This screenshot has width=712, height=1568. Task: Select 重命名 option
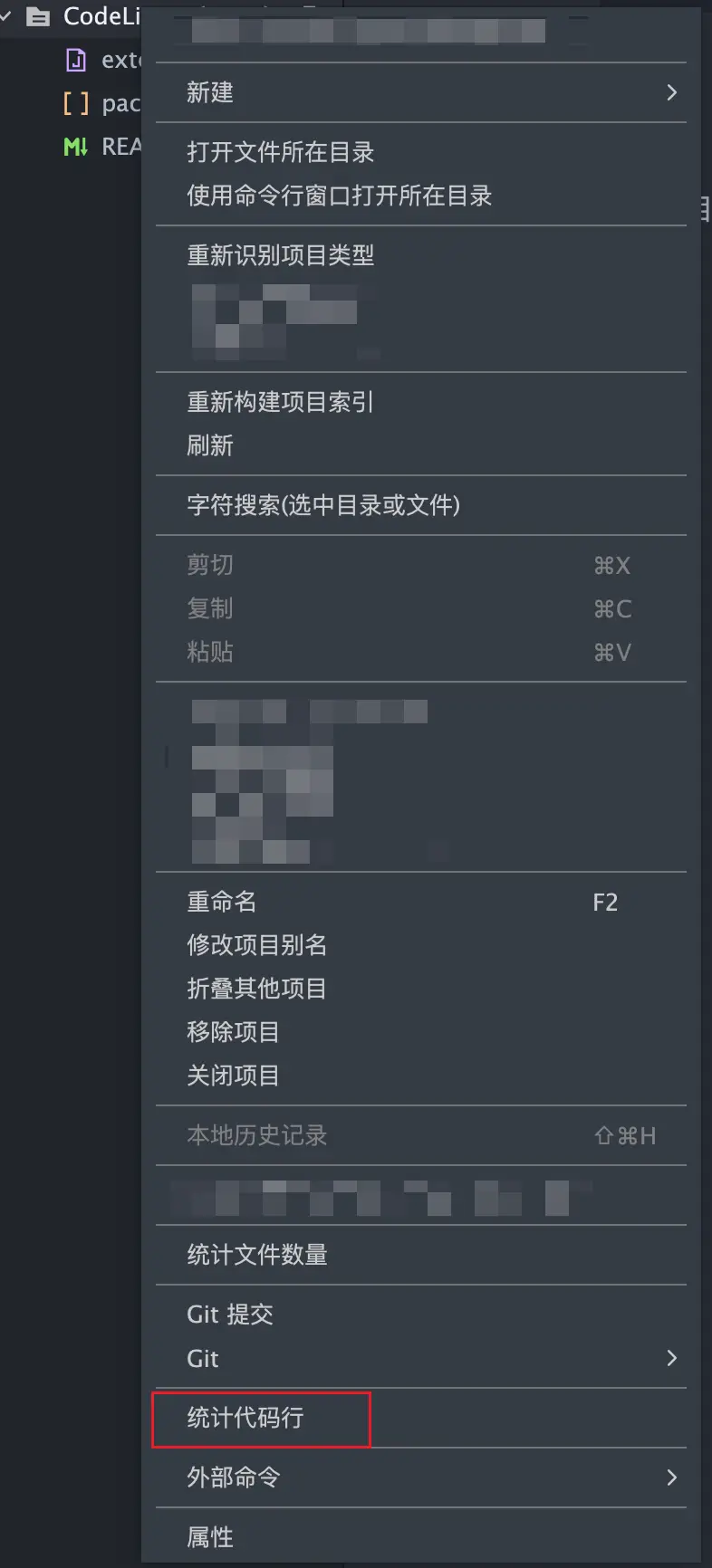click(421, 902)
